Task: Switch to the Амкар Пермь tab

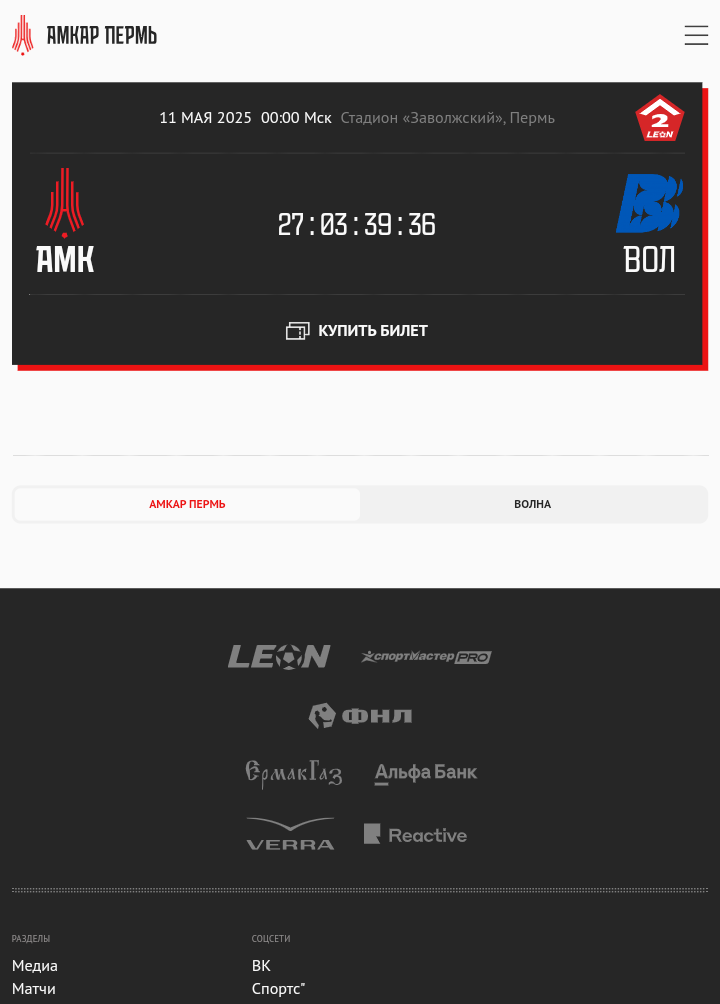Action: [x=187, y=504]
